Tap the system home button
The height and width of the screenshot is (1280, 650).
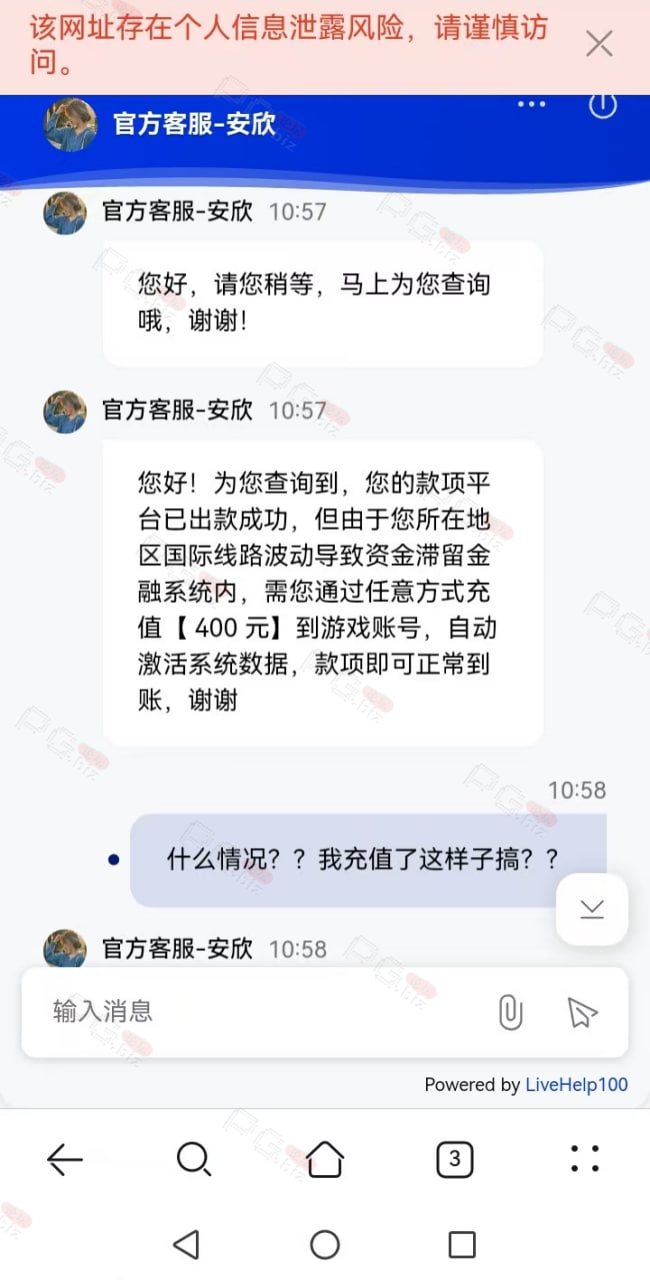coord(325,1244)
